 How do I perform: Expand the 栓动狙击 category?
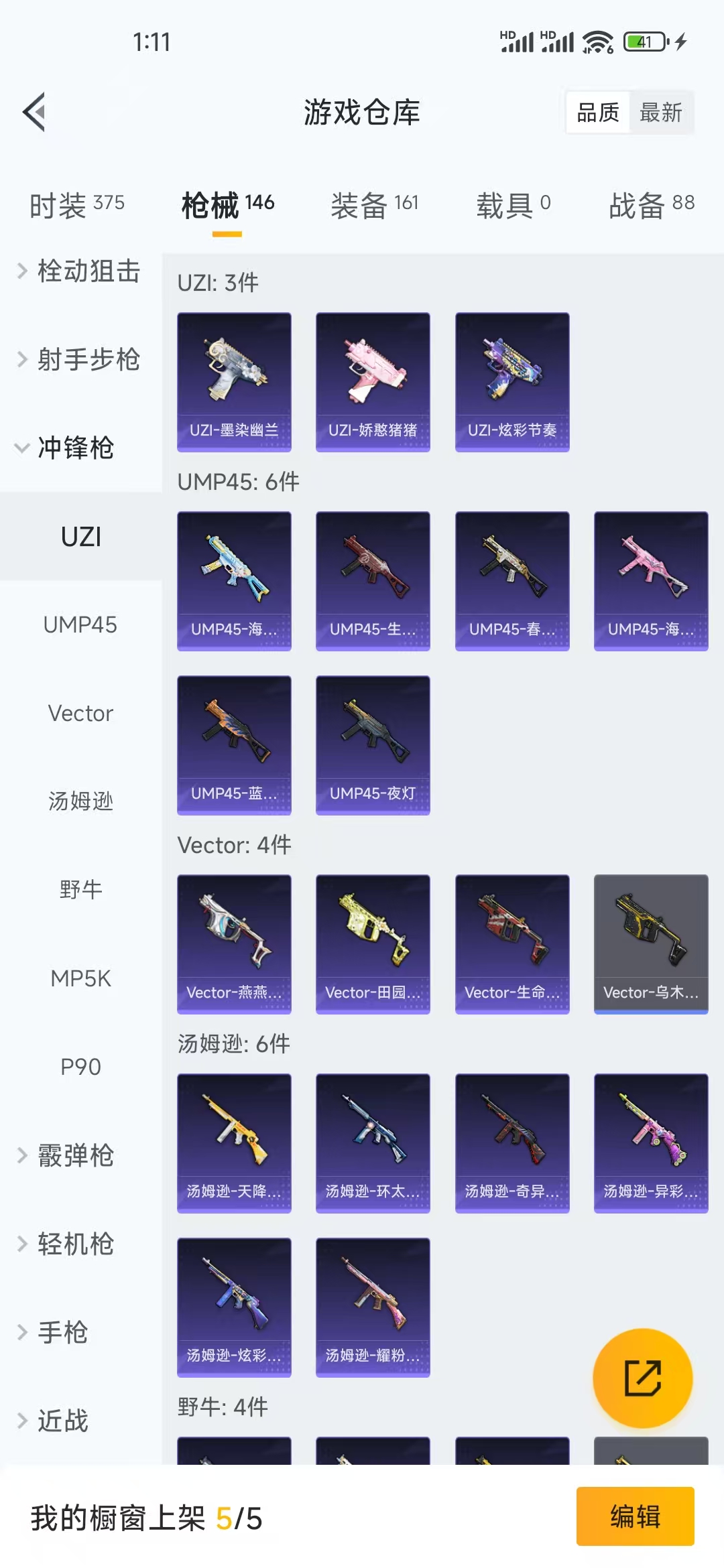point(79,271)
